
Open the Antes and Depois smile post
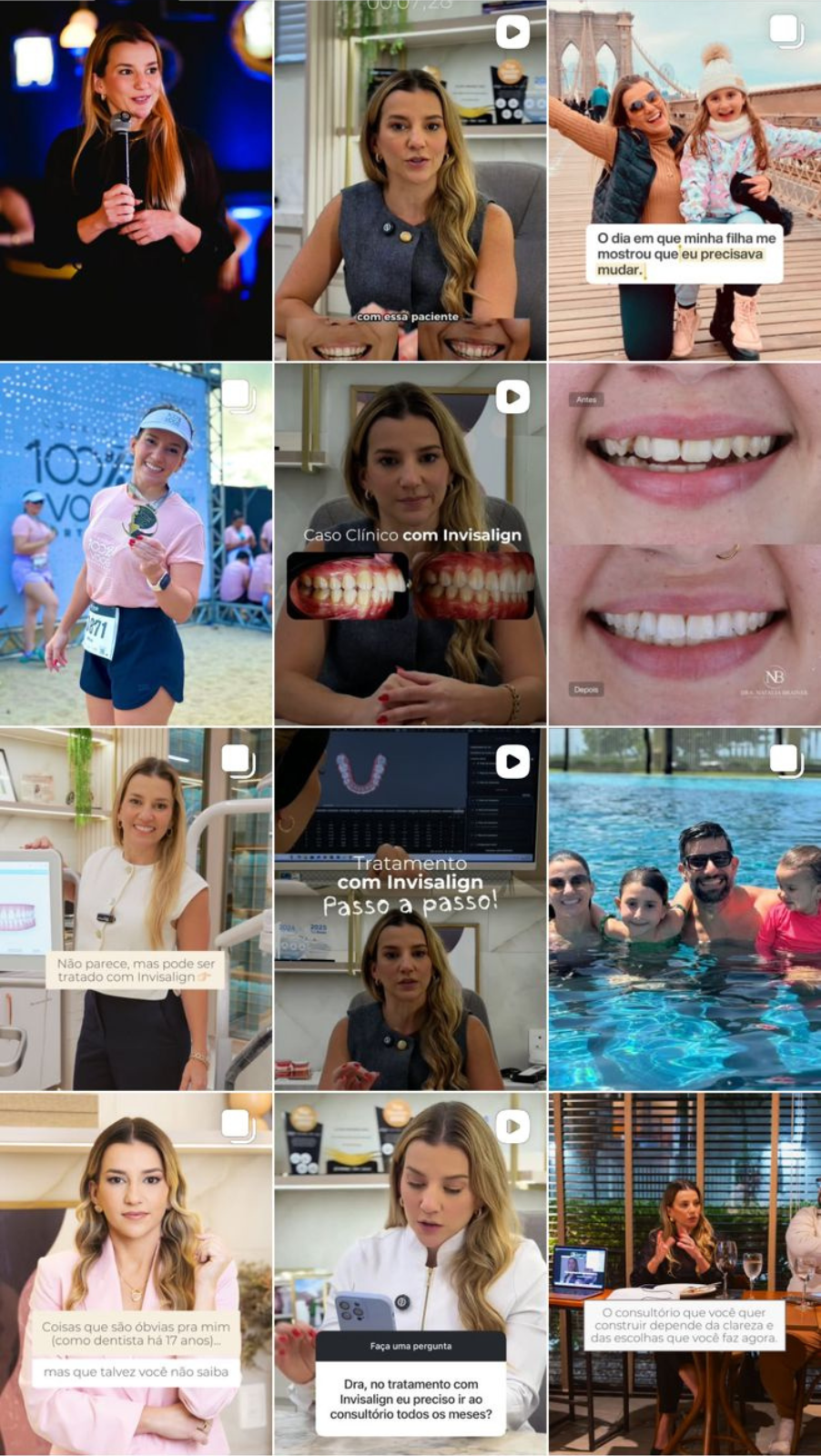pos(684,544)
